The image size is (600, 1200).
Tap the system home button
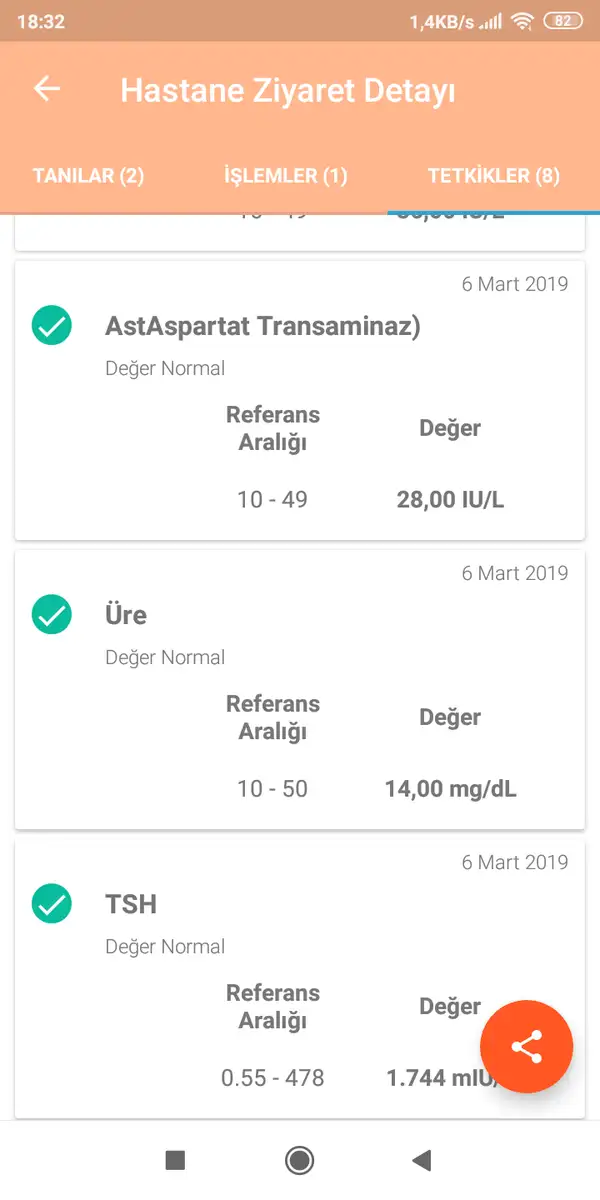pos(299,1160)
